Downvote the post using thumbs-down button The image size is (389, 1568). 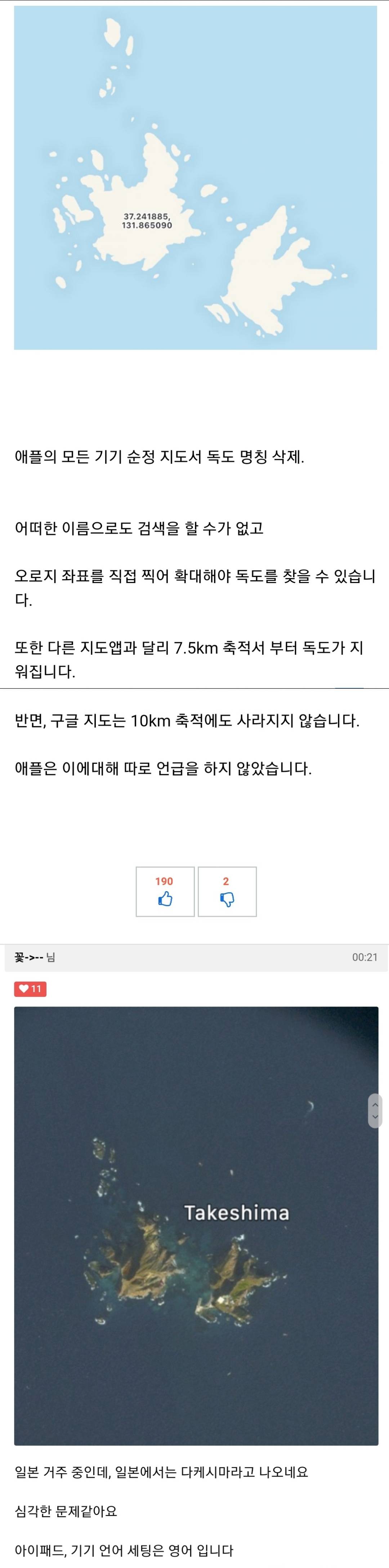point(227,891)
